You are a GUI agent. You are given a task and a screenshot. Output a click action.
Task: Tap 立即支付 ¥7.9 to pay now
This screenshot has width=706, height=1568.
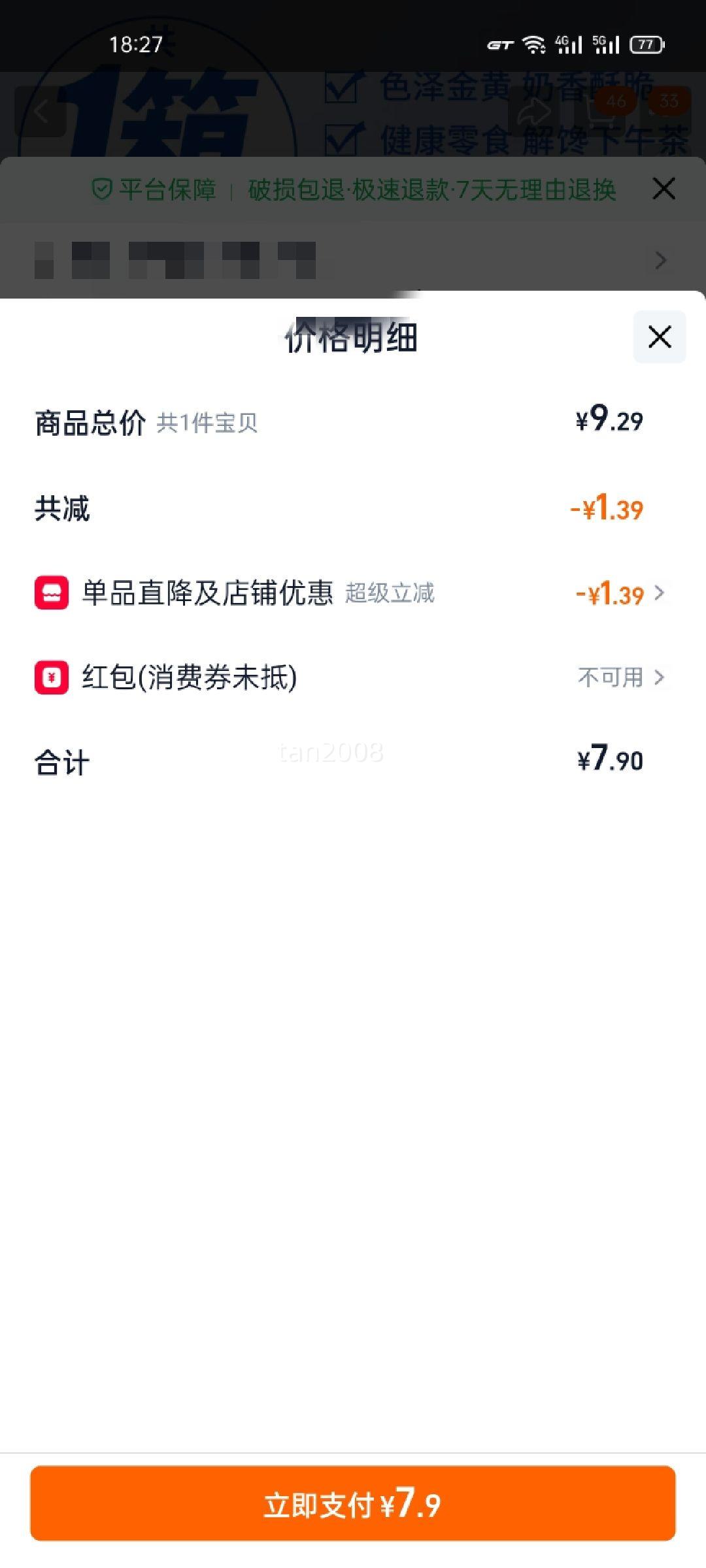click(x=352, y=1503)
